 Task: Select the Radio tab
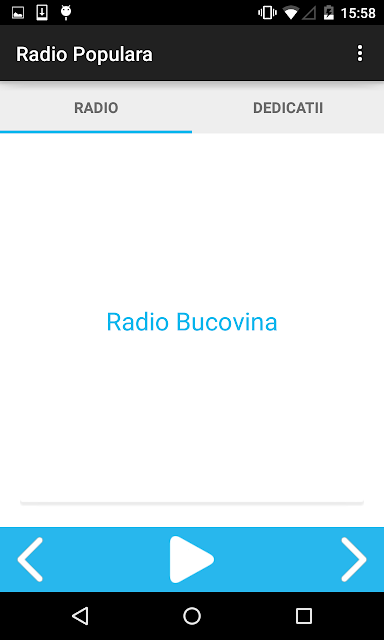point(96,108)
